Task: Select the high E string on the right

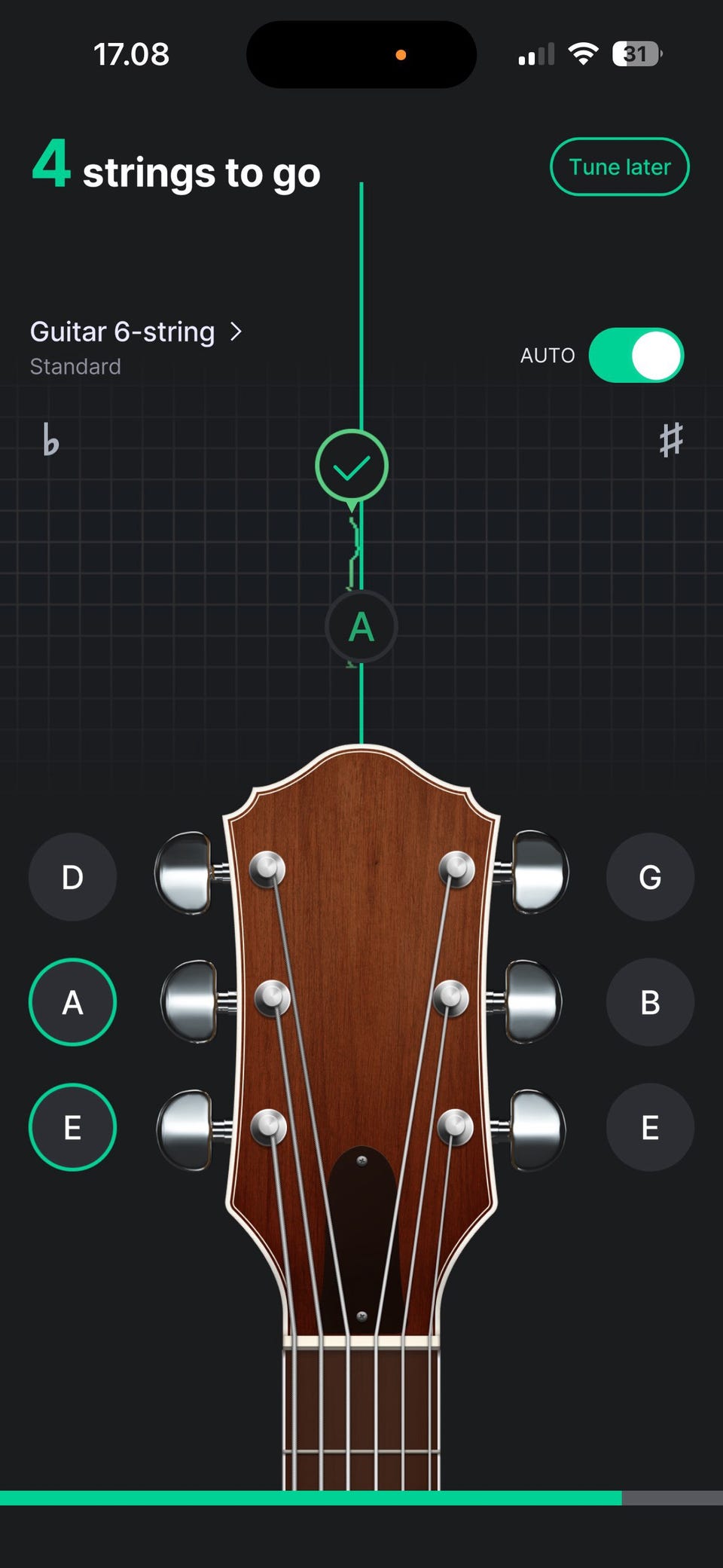Action: [650, 1126]
